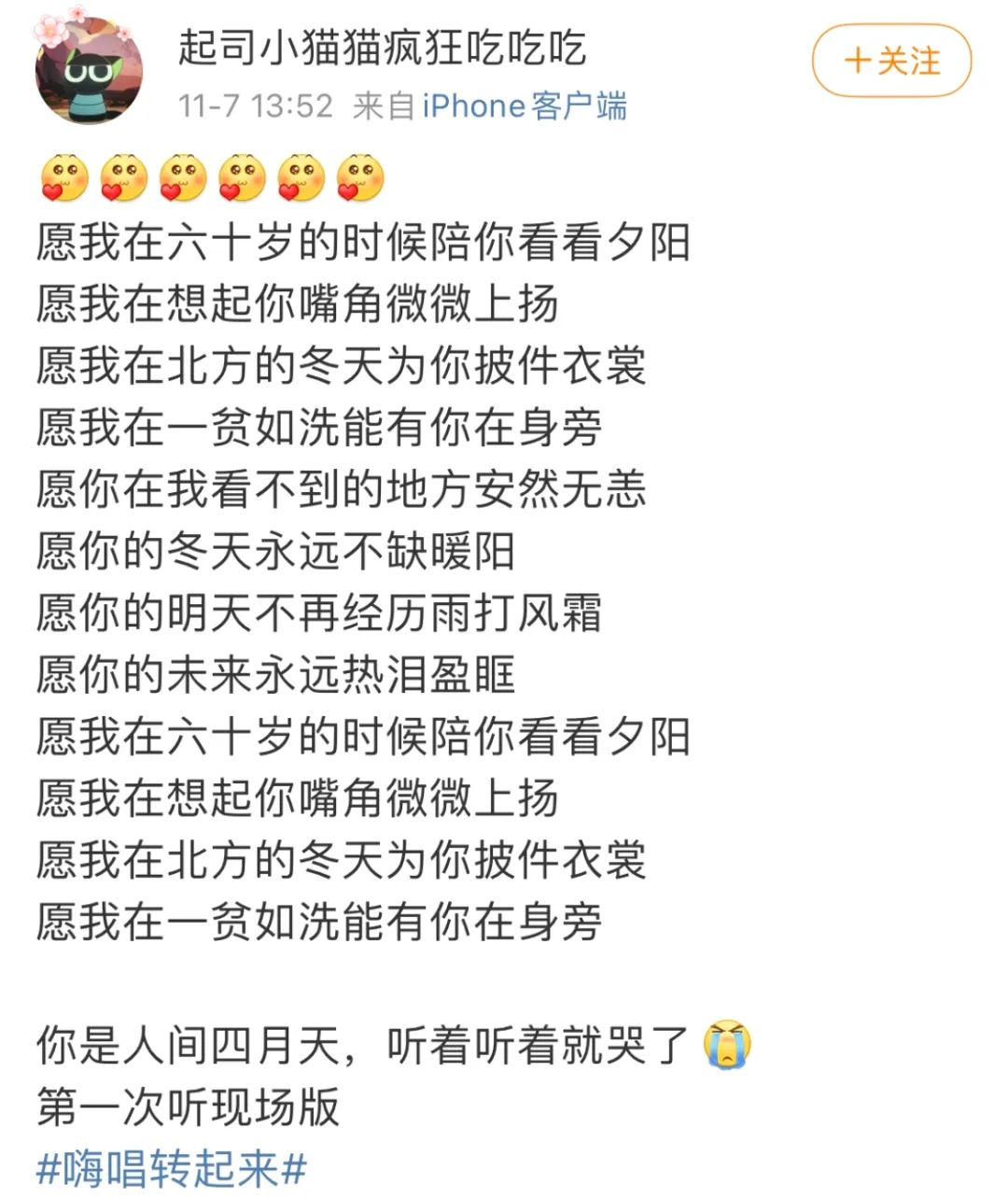
Task: Open the username 起司小猫猫疯狂吃吃吃
Action: pos(382,48)
